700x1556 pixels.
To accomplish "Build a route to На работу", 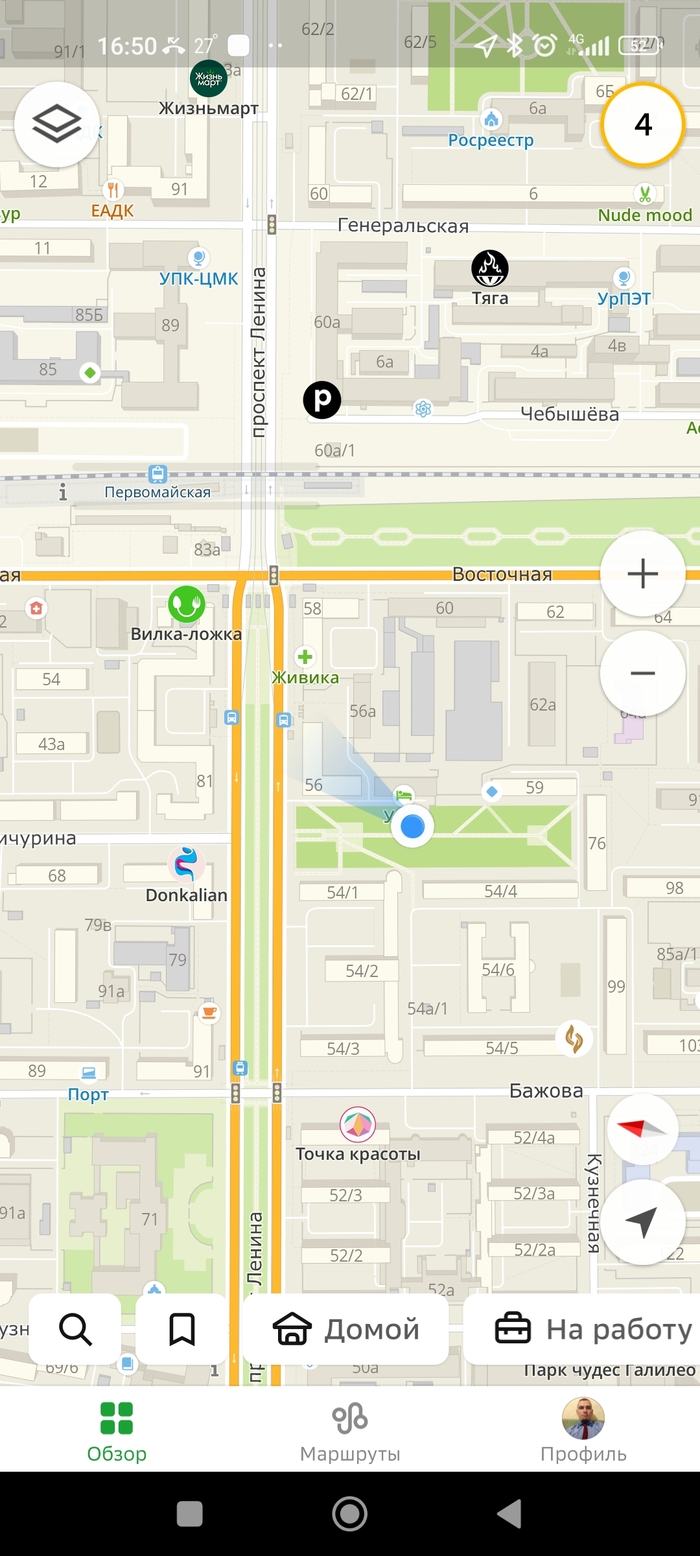I will click(592, 1329).
